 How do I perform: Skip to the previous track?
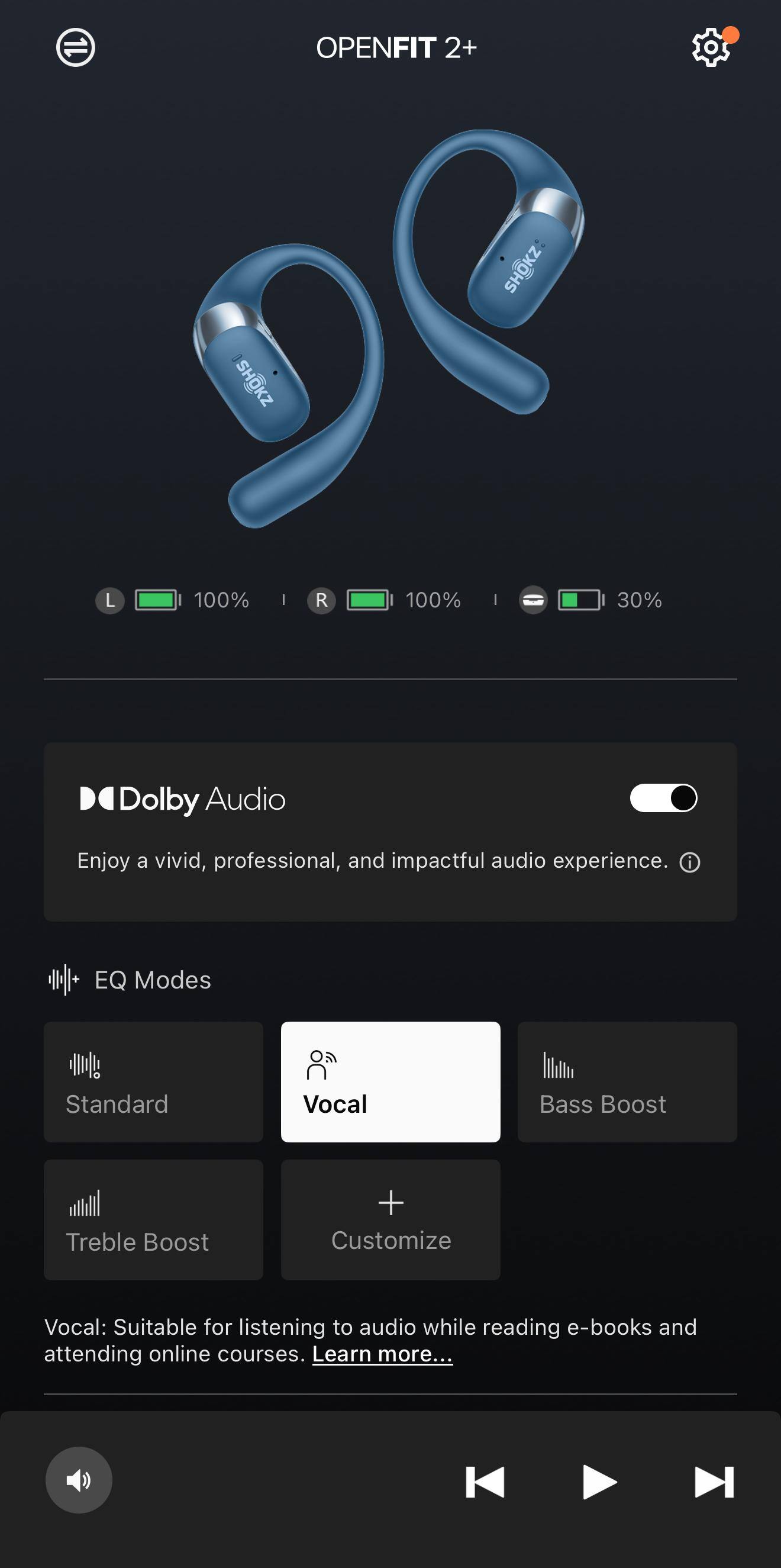click(x=485, y=1482)
